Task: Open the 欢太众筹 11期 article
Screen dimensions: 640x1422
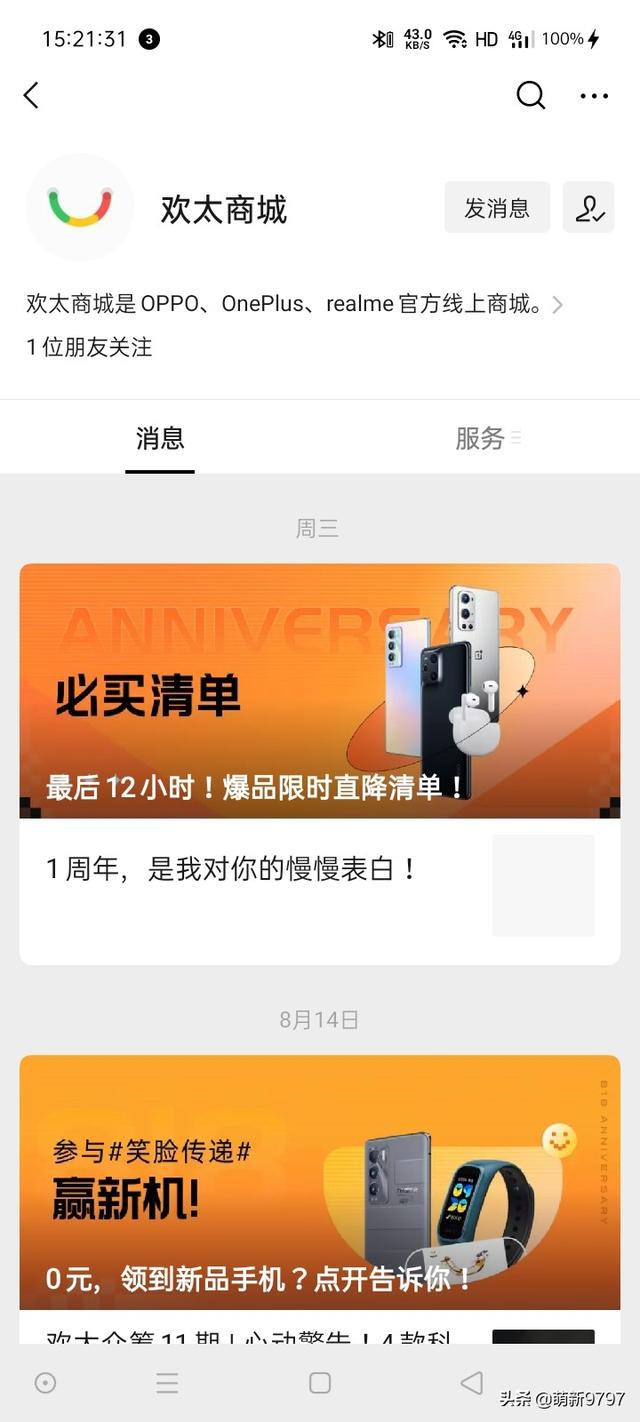Action: 250,1335
